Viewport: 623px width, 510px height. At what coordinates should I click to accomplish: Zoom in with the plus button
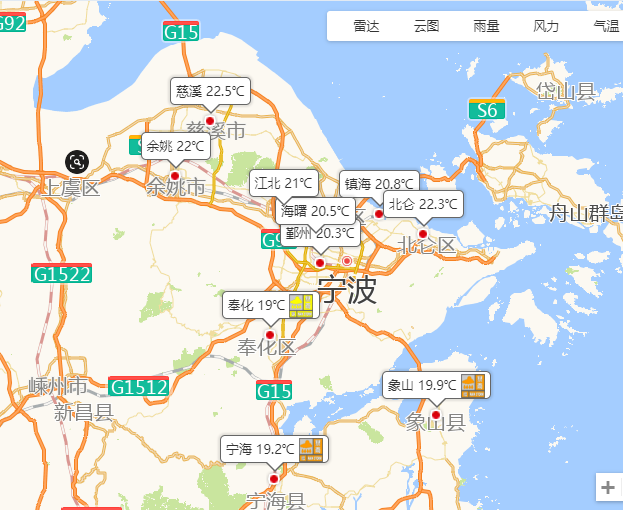(x=608, y=487)
